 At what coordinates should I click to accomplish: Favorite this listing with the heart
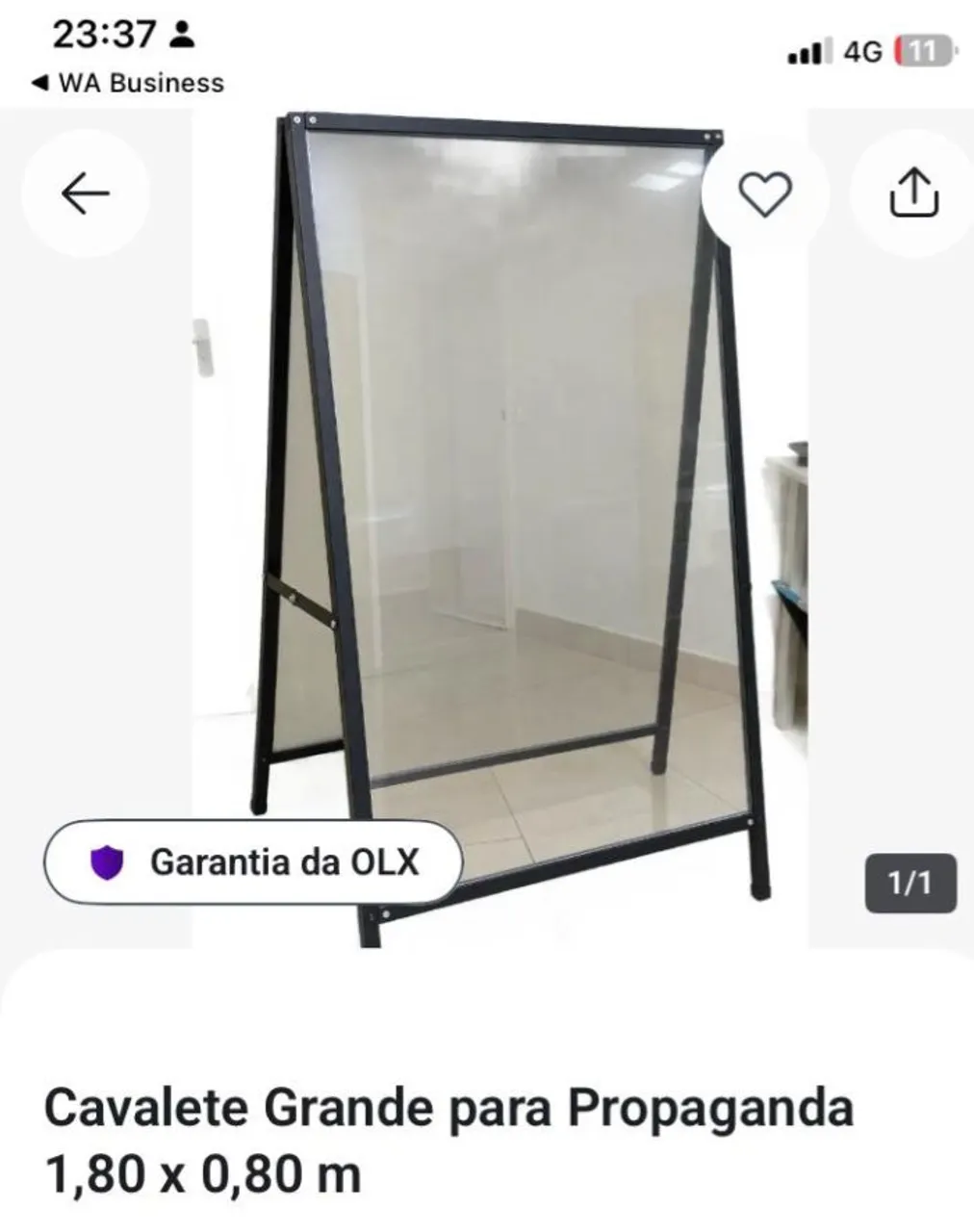[x=765, y=194]
